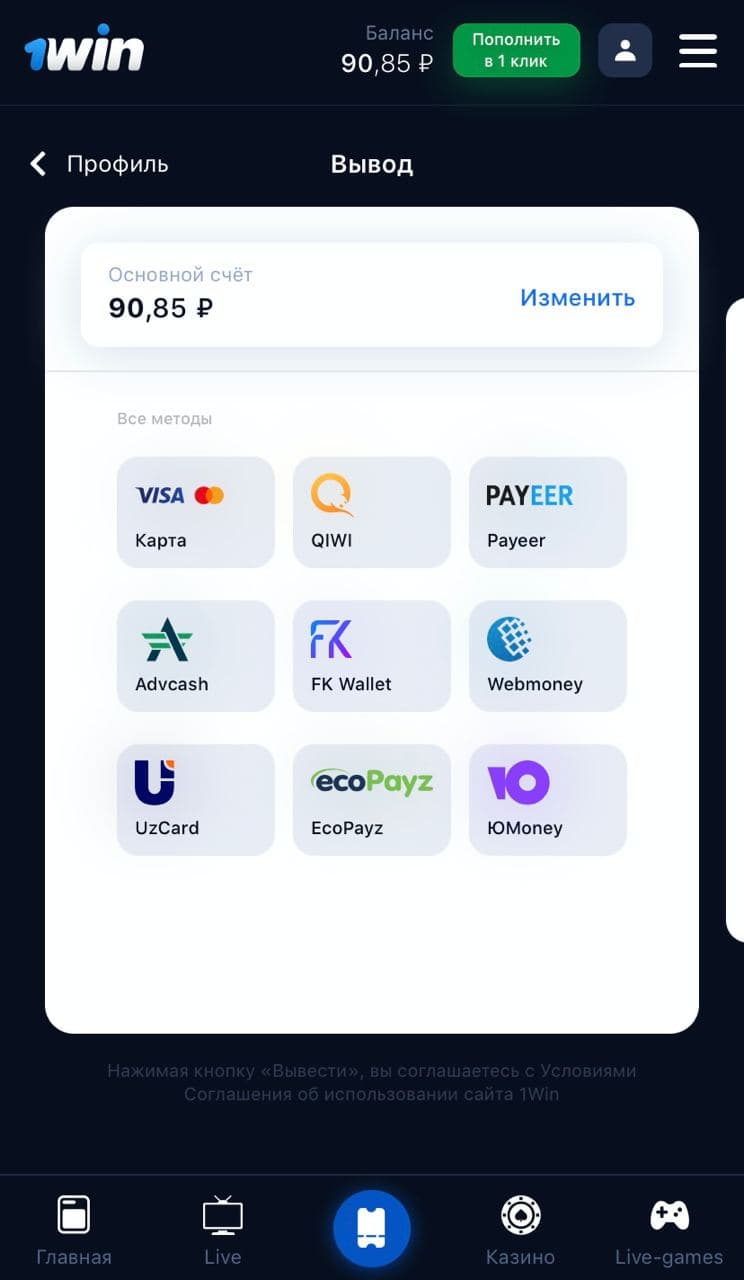
Task: Choose the FK Wallet method
Action: [x=371, y=656]
